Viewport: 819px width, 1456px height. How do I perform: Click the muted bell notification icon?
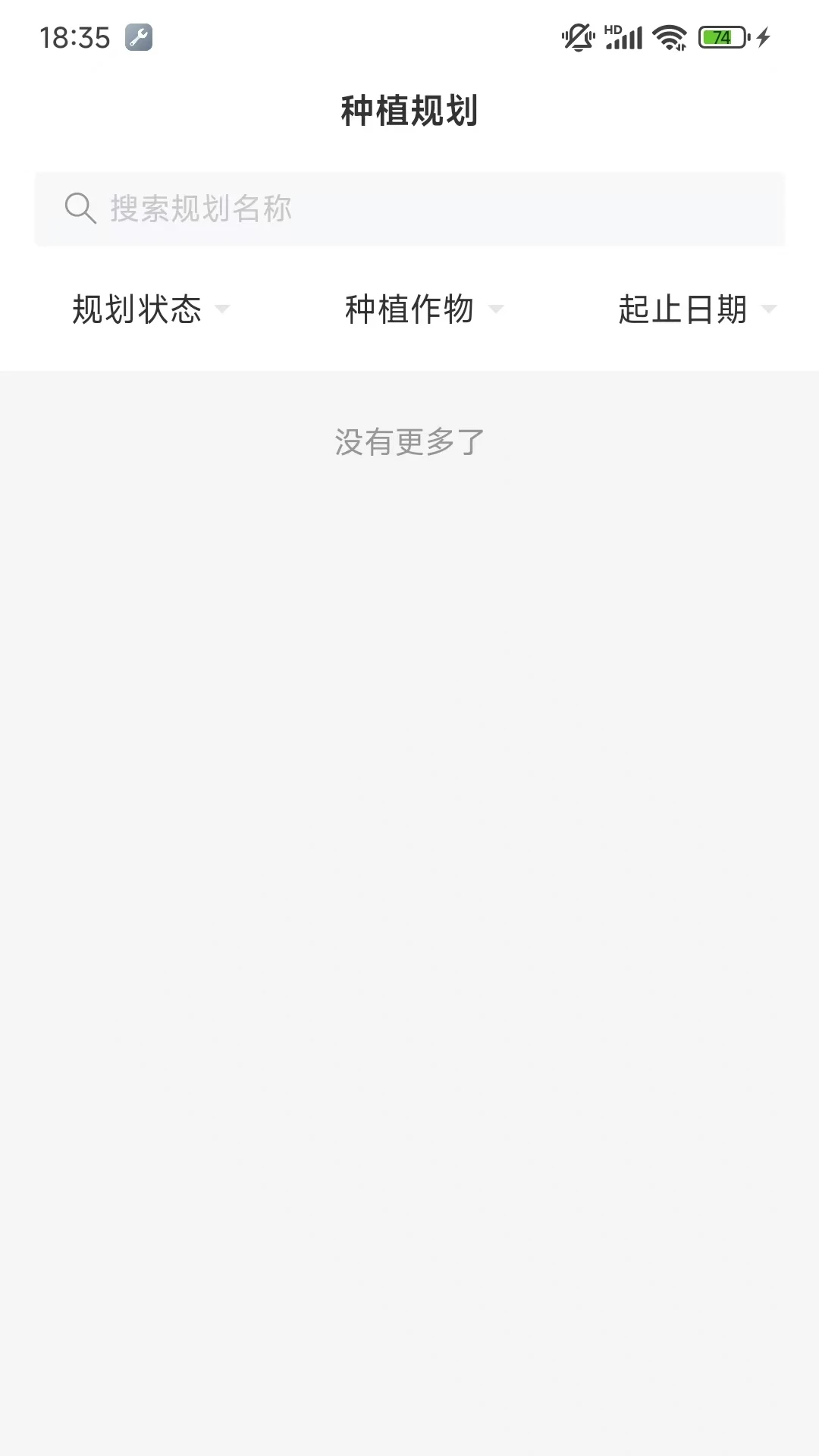578,36
